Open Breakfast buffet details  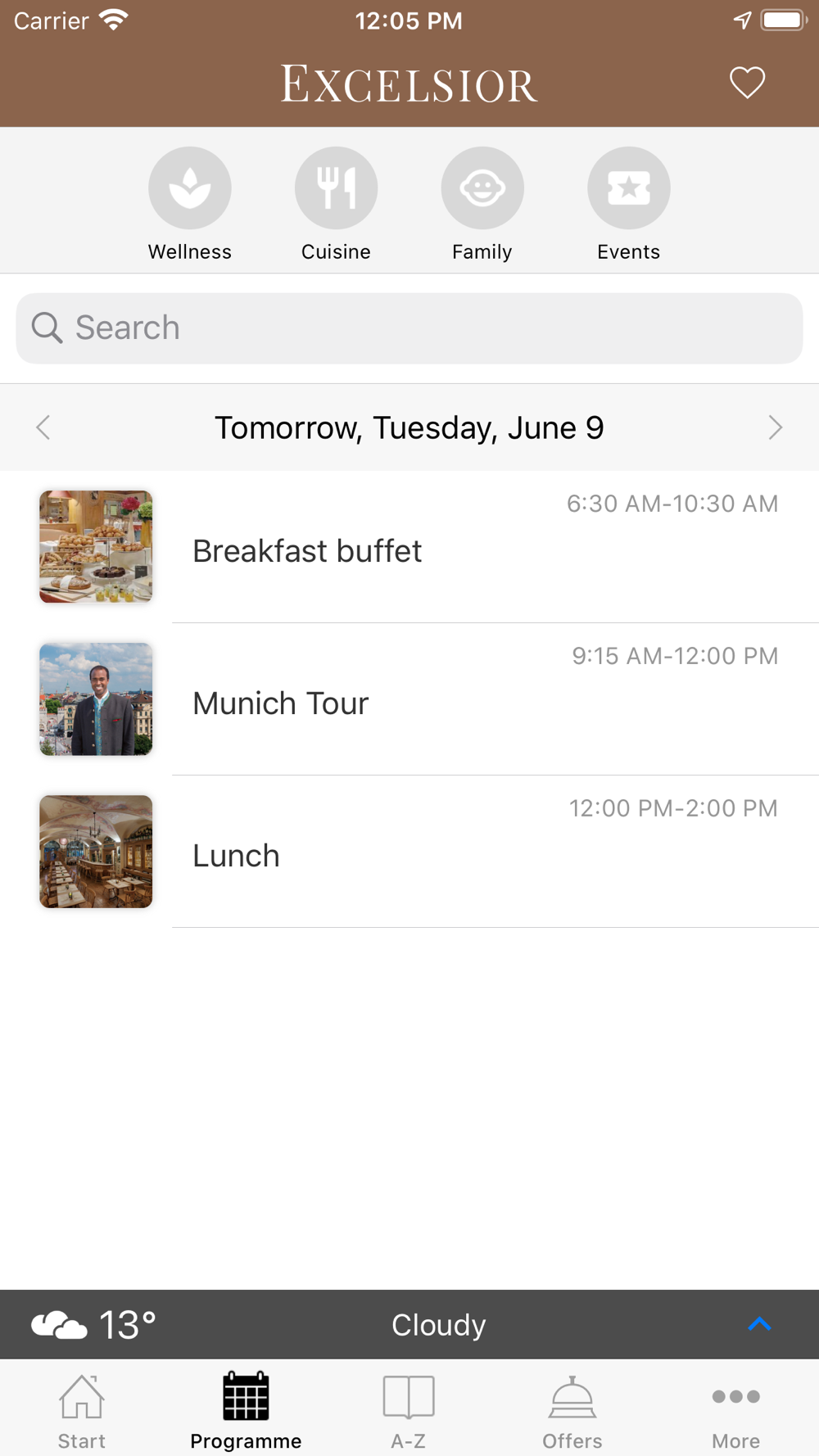(409, 547)
